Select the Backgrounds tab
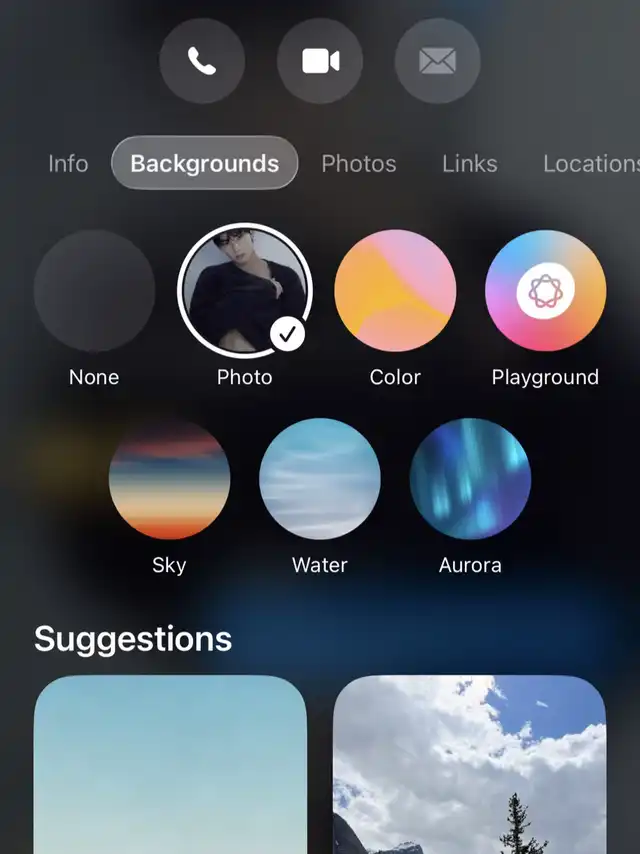 pyautogui.click(x=205, y=163)
